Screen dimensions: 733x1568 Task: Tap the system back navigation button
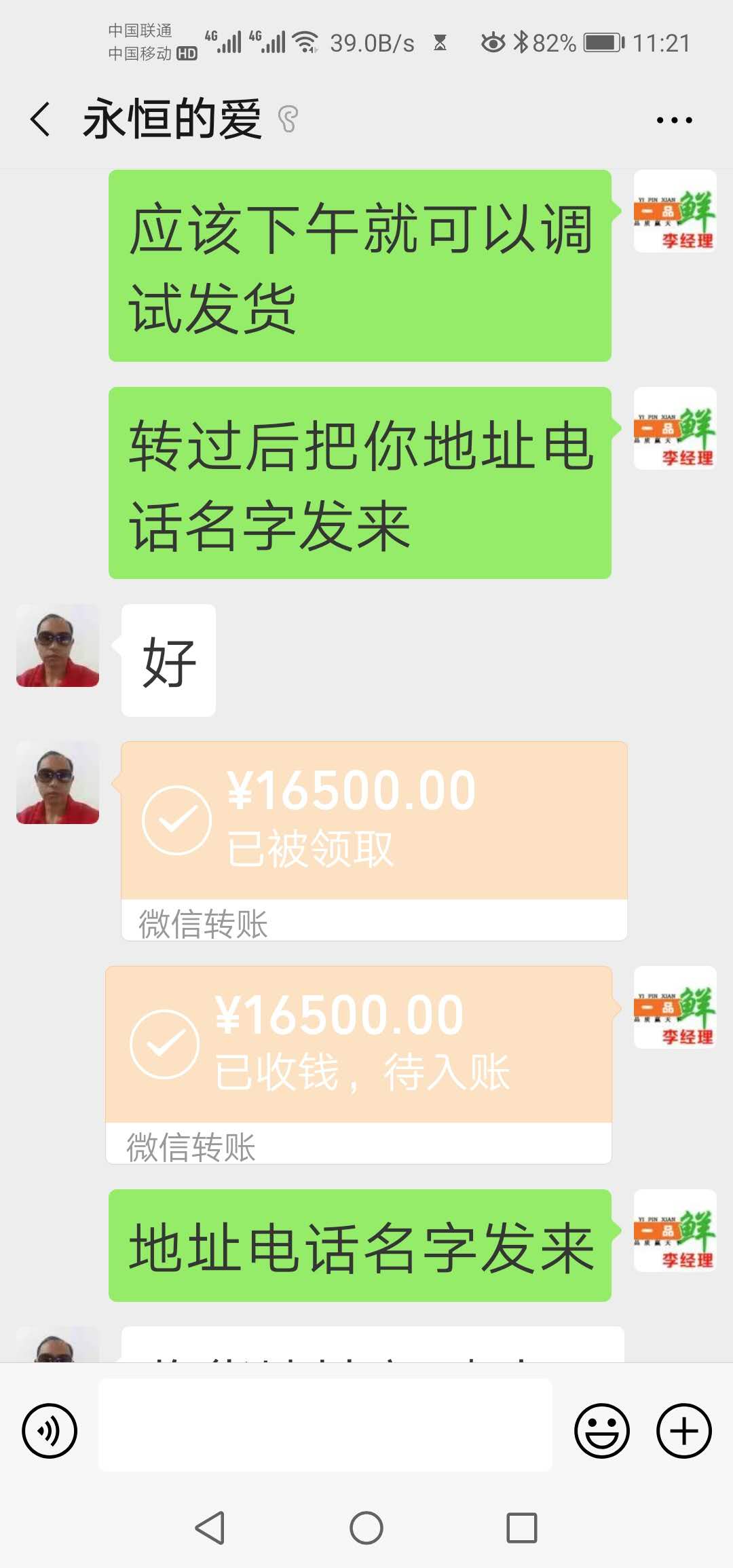point(210,1528)
